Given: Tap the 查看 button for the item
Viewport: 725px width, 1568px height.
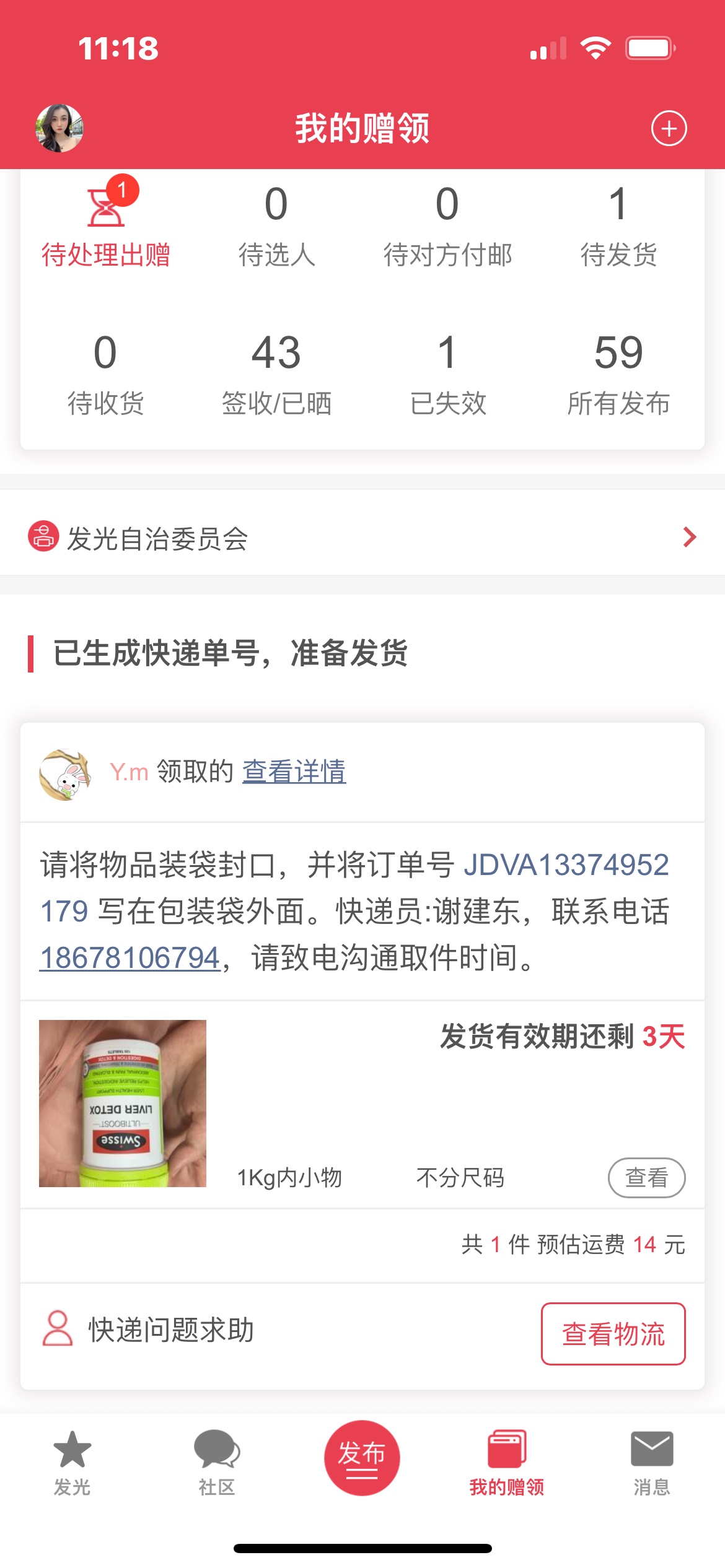Looking at the screenshot, I should click(646, 1178).
